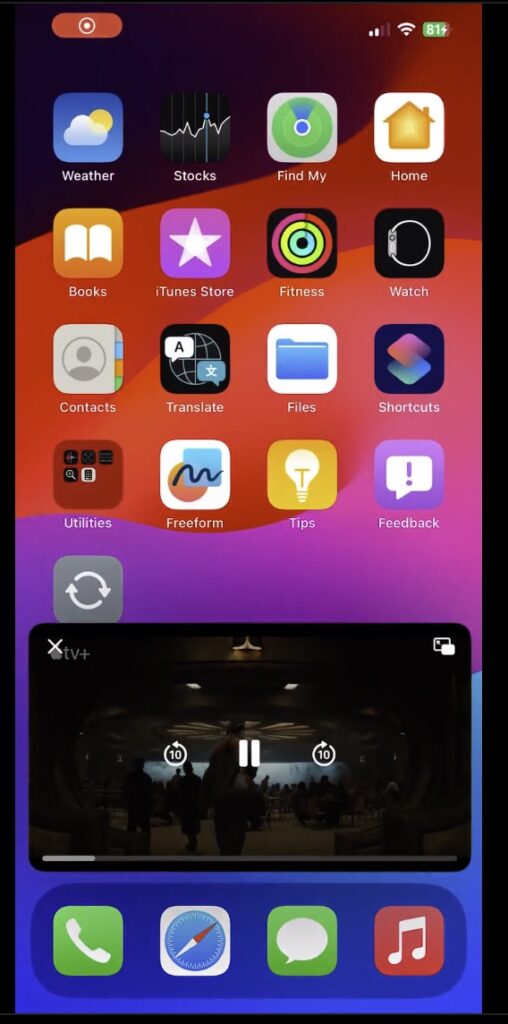Open the Shortcuts app
Screen dimensions: 508x1024
[409, 359]
